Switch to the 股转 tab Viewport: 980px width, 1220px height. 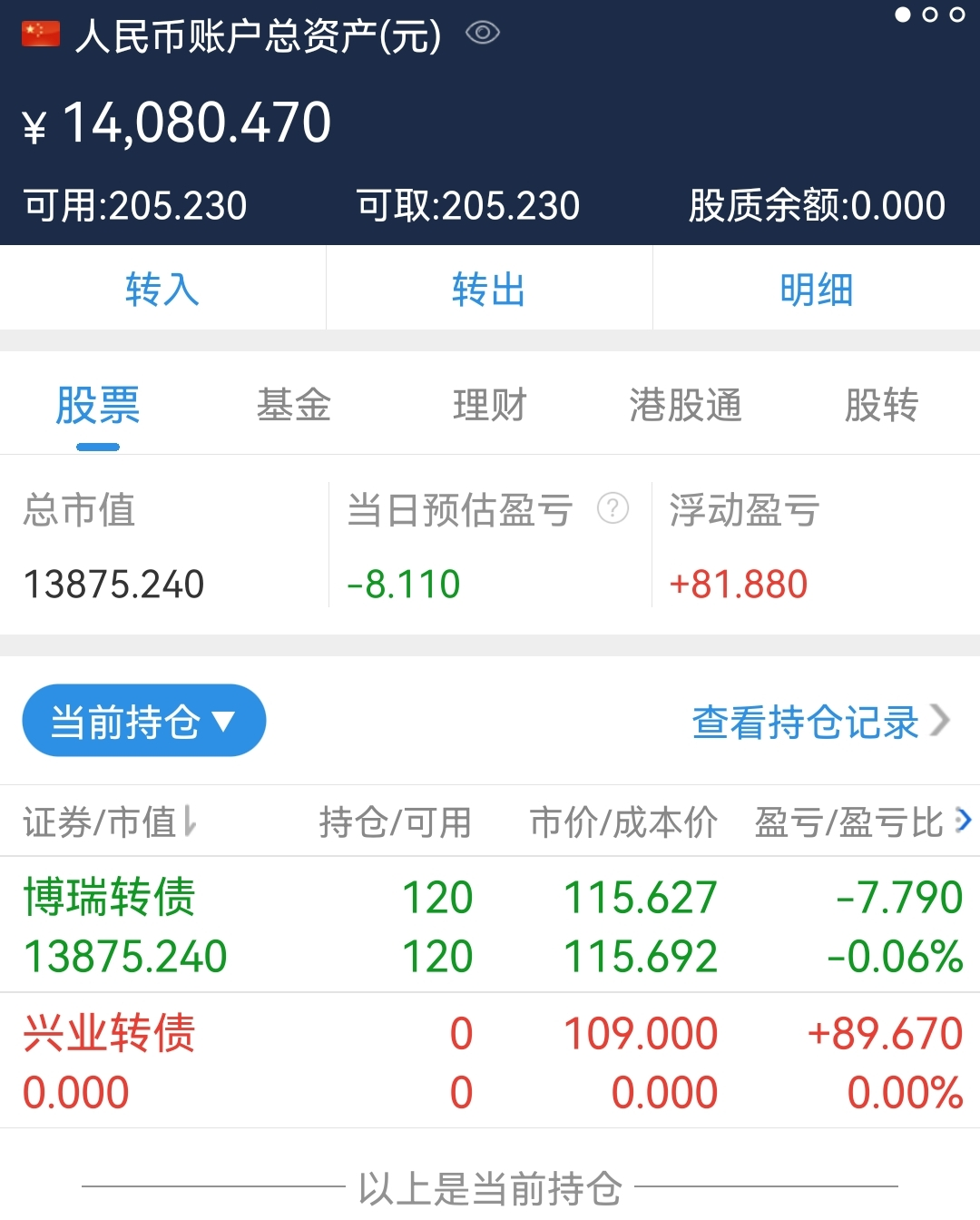881,405
